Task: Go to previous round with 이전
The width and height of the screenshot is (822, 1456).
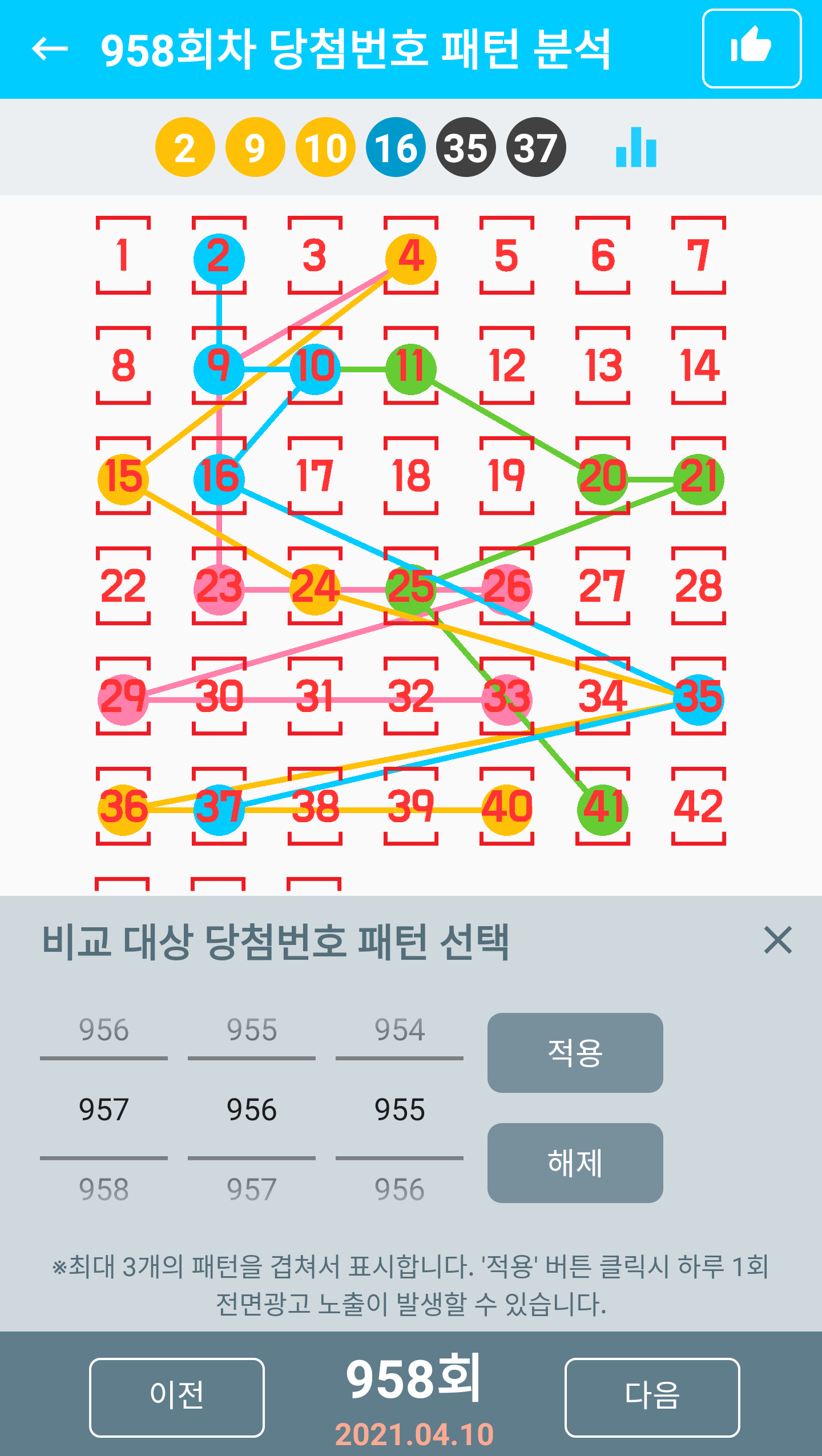Action: 177,1397
